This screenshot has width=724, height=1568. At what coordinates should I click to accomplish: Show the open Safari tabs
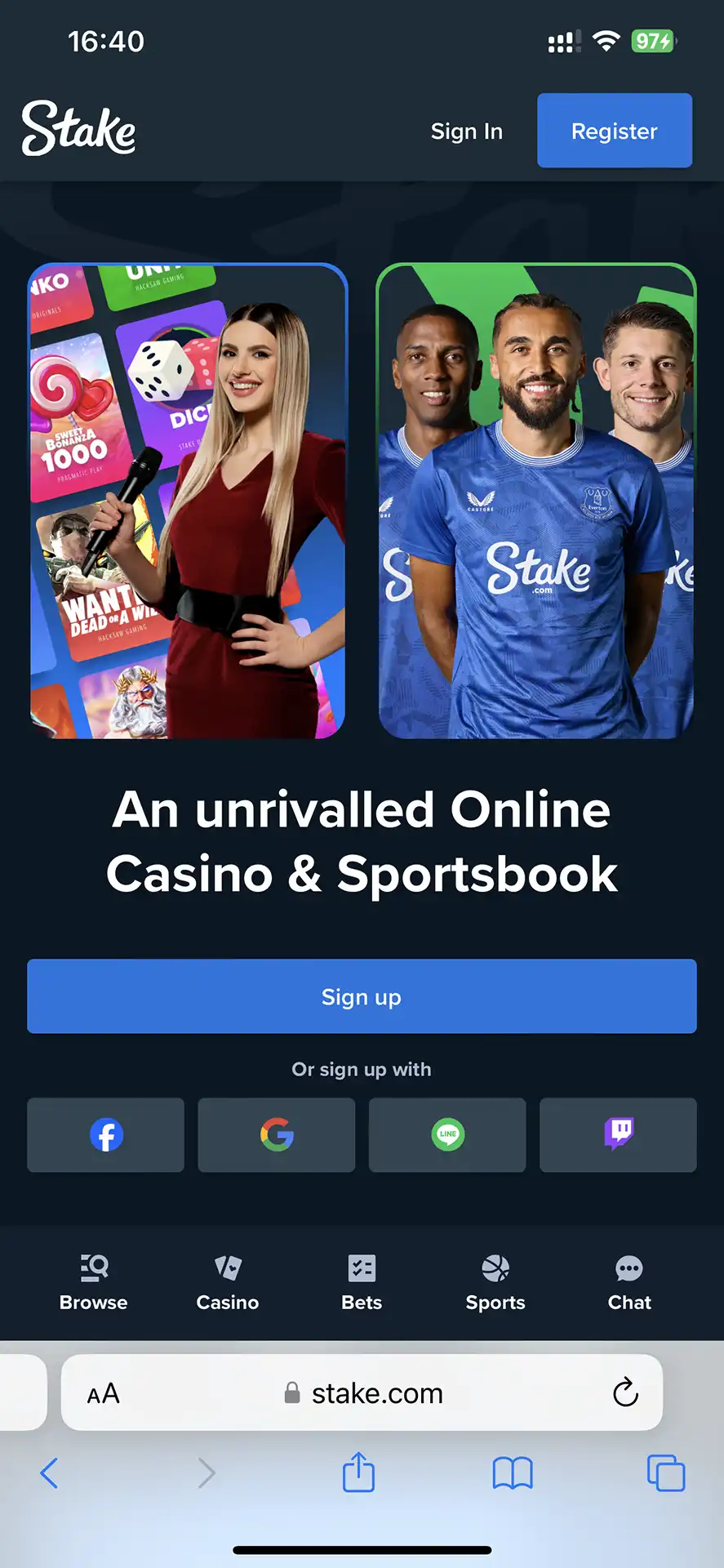[x=666, y=1473]
